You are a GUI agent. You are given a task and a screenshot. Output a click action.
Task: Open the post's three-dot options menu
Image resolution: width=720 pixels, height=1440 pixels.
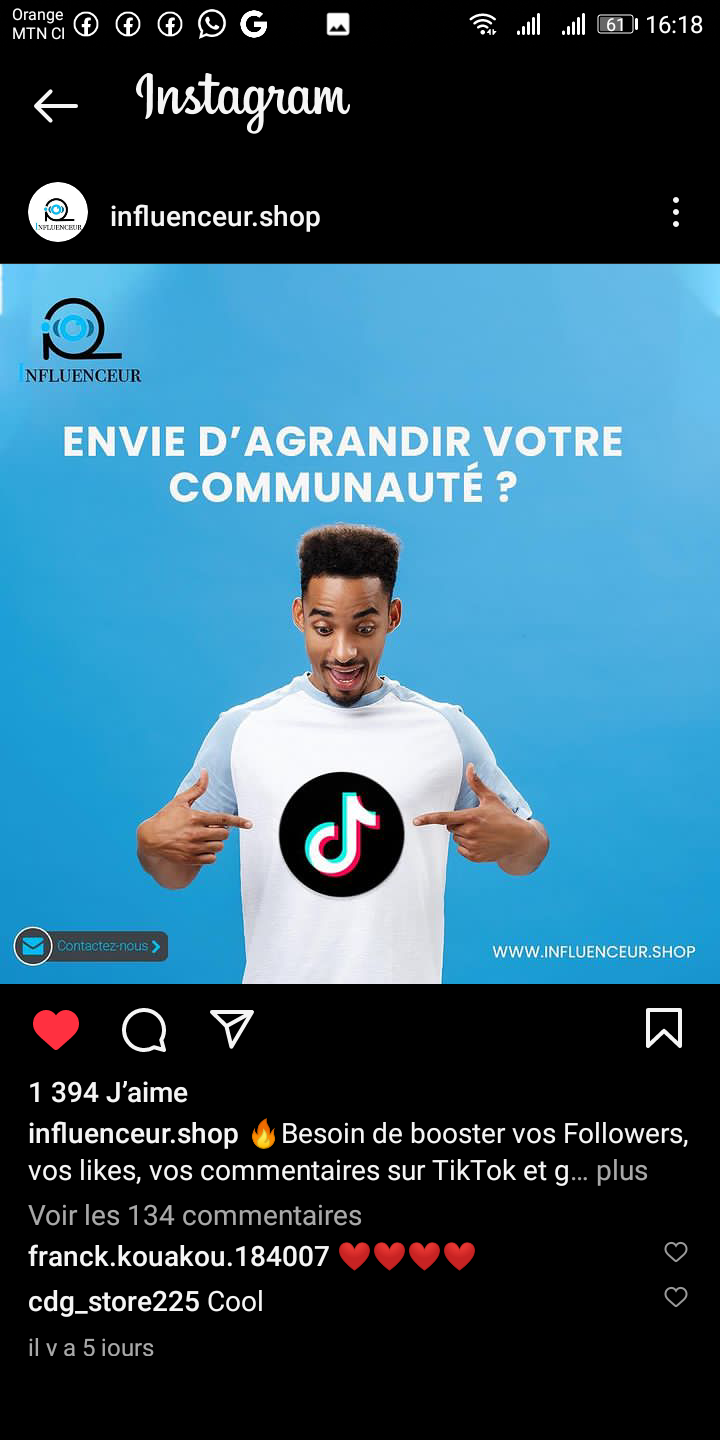[676, 213]
